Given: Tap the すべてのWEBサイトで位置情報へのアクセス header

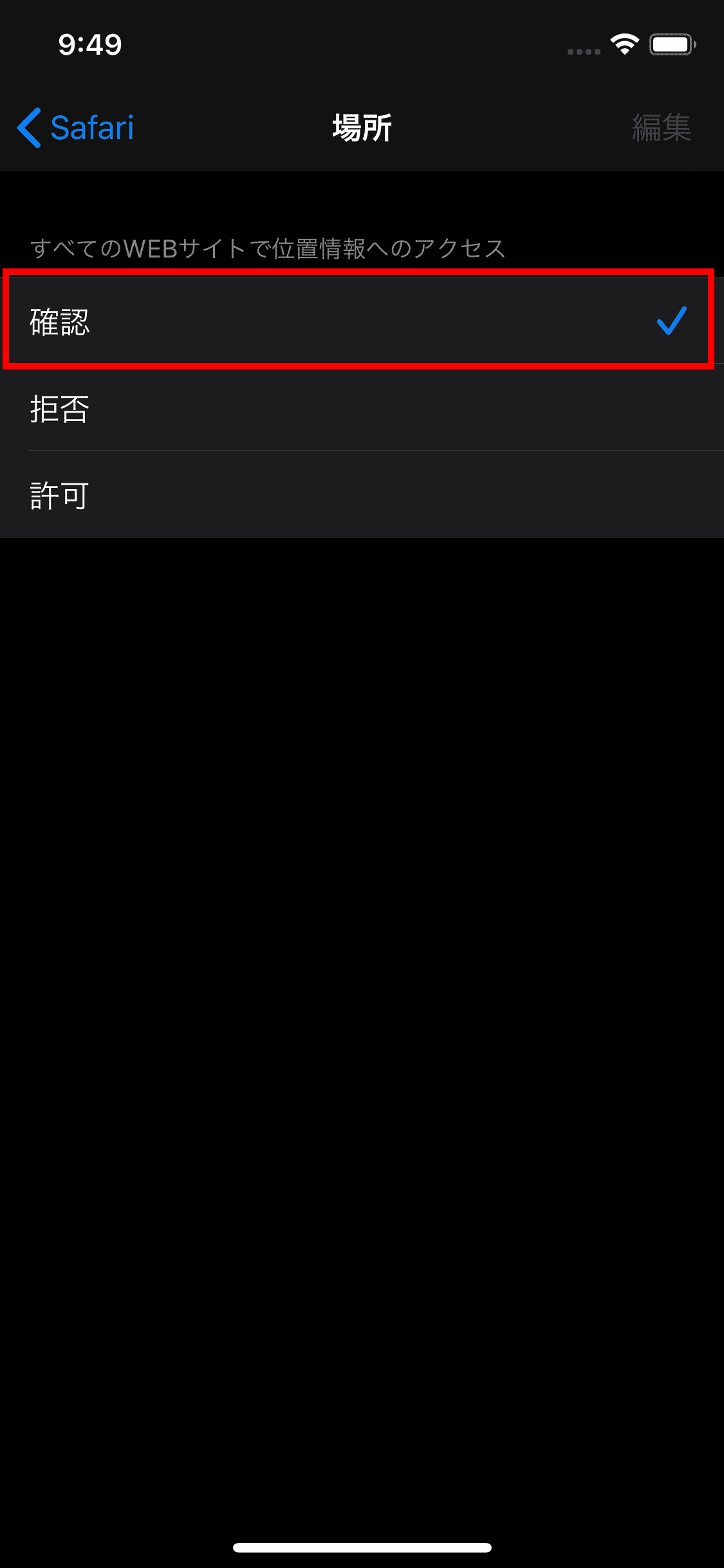Looking at the screenshot, I should coord(268,246).
